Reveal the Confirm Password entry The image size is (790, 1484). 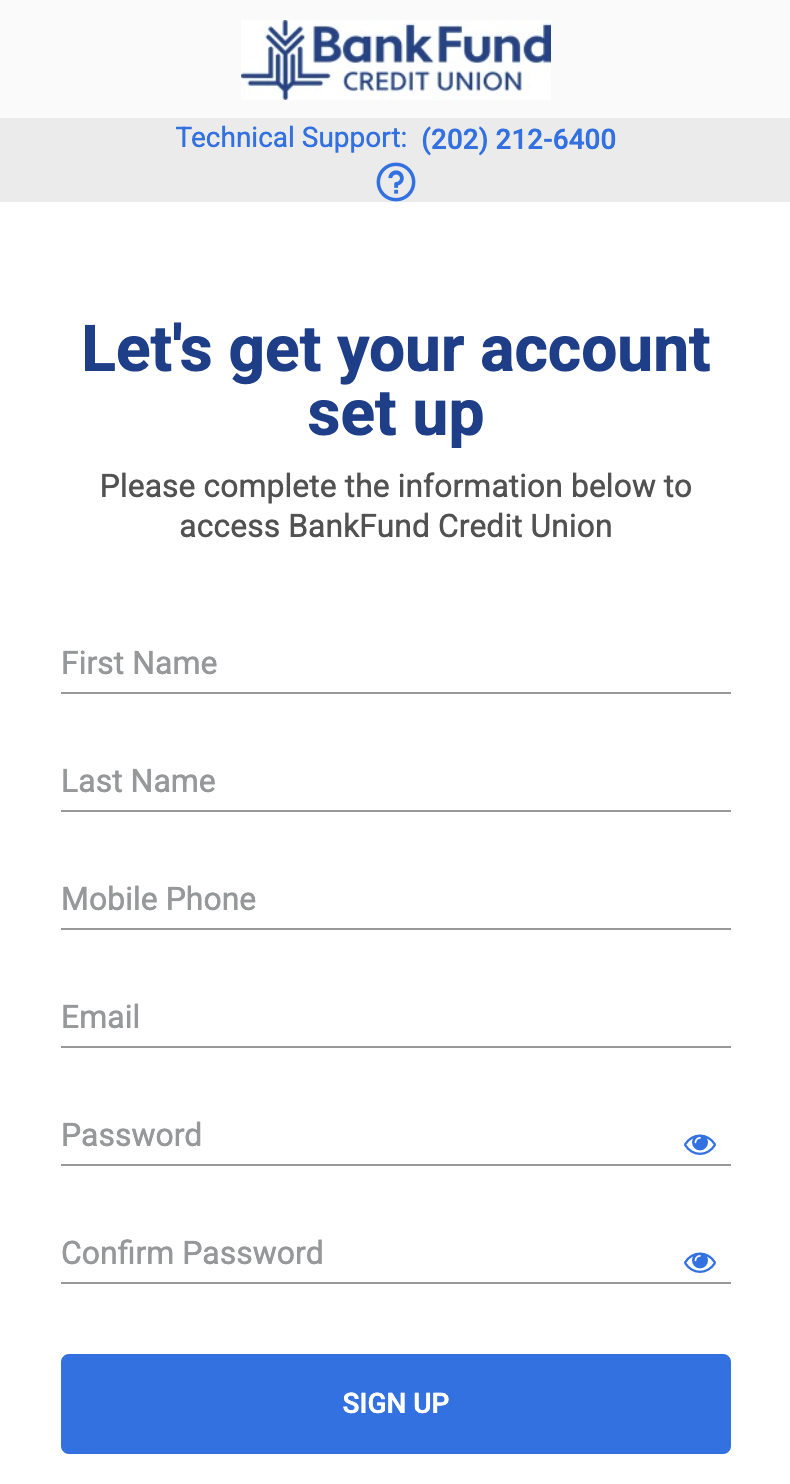click(700, 1262)
